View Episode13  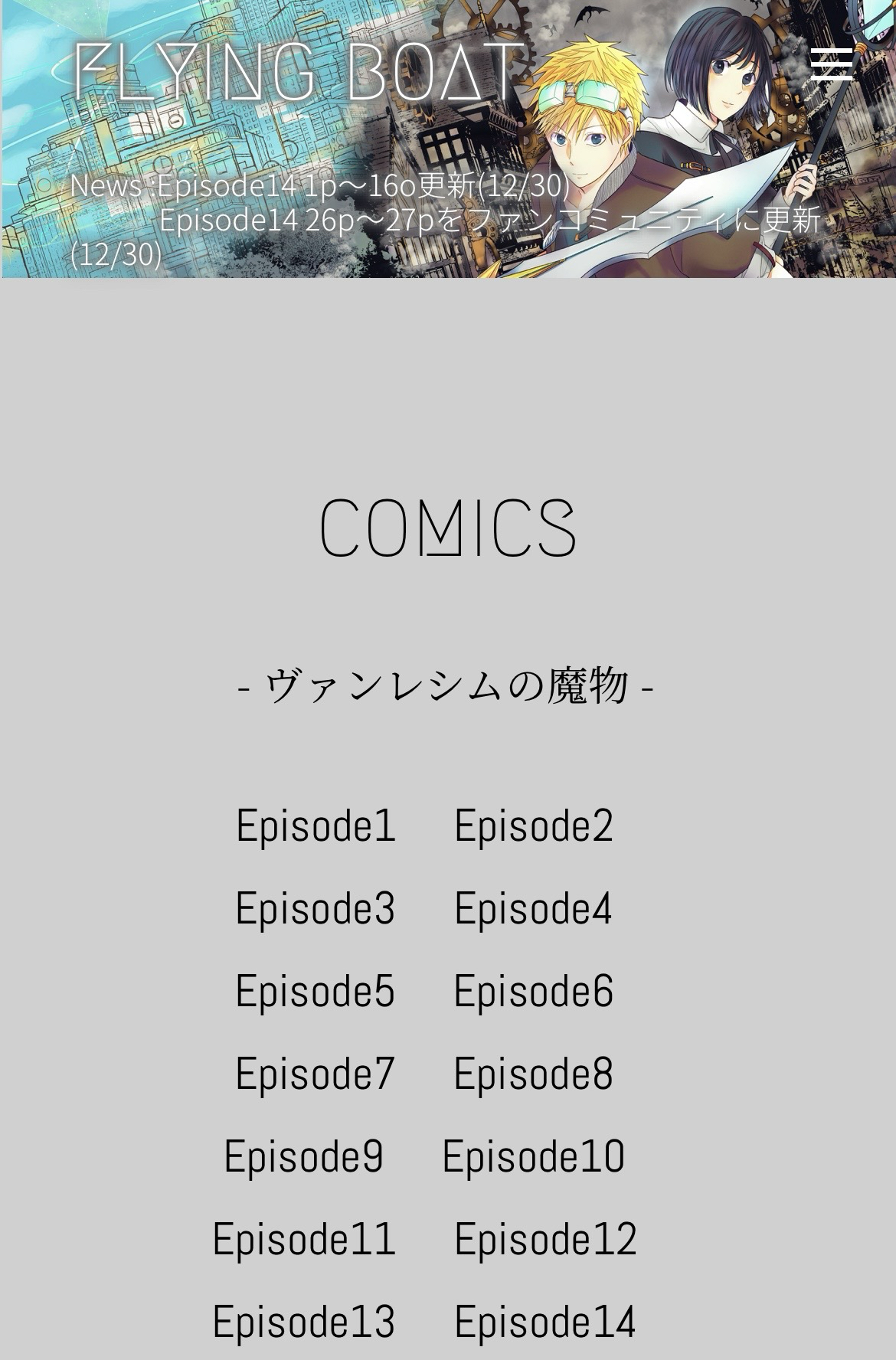tap(304, 1322)
